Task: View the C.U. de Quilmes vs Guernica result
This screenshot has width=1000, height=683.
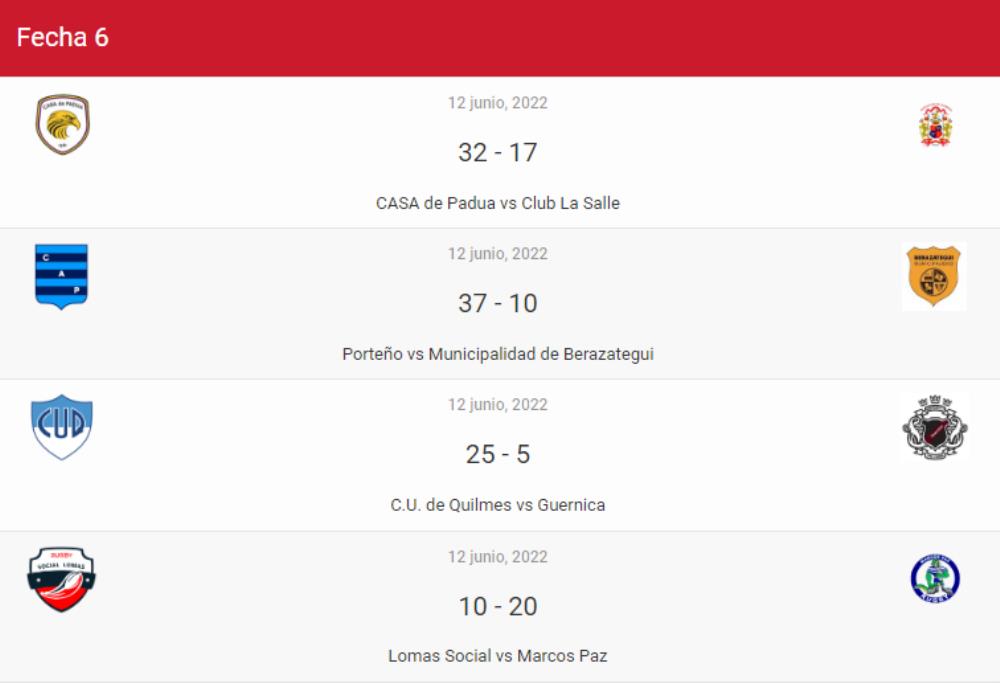Action: pos(498,505)
